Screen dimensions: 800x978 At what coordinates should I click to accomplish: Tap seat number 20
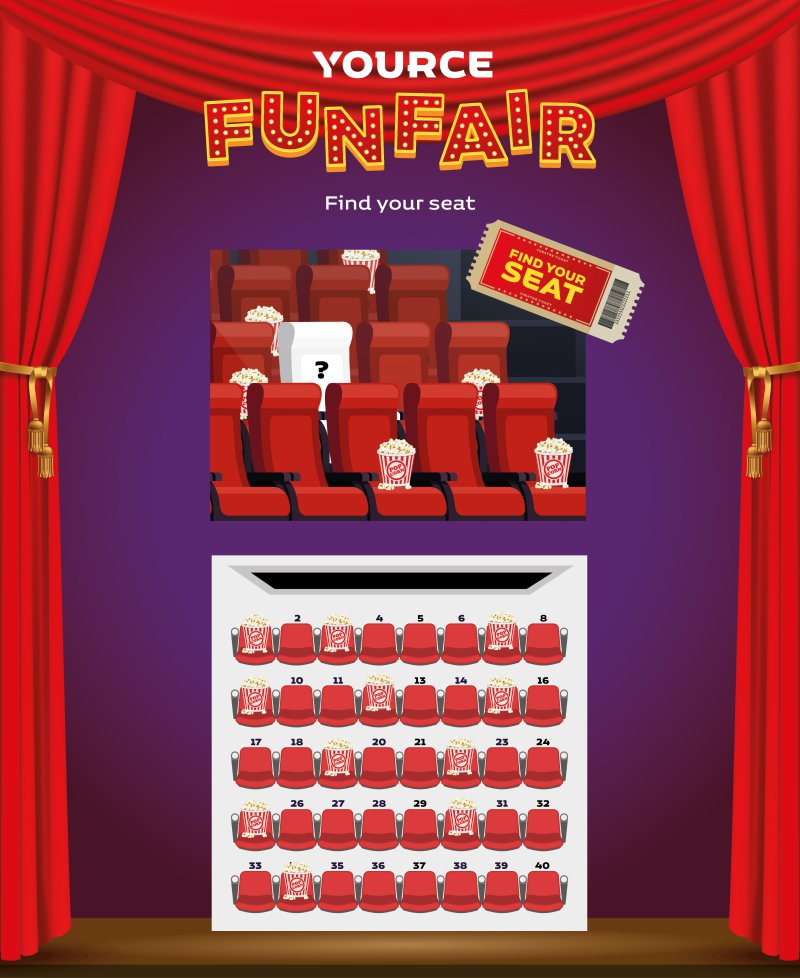(x=379, y=767)
